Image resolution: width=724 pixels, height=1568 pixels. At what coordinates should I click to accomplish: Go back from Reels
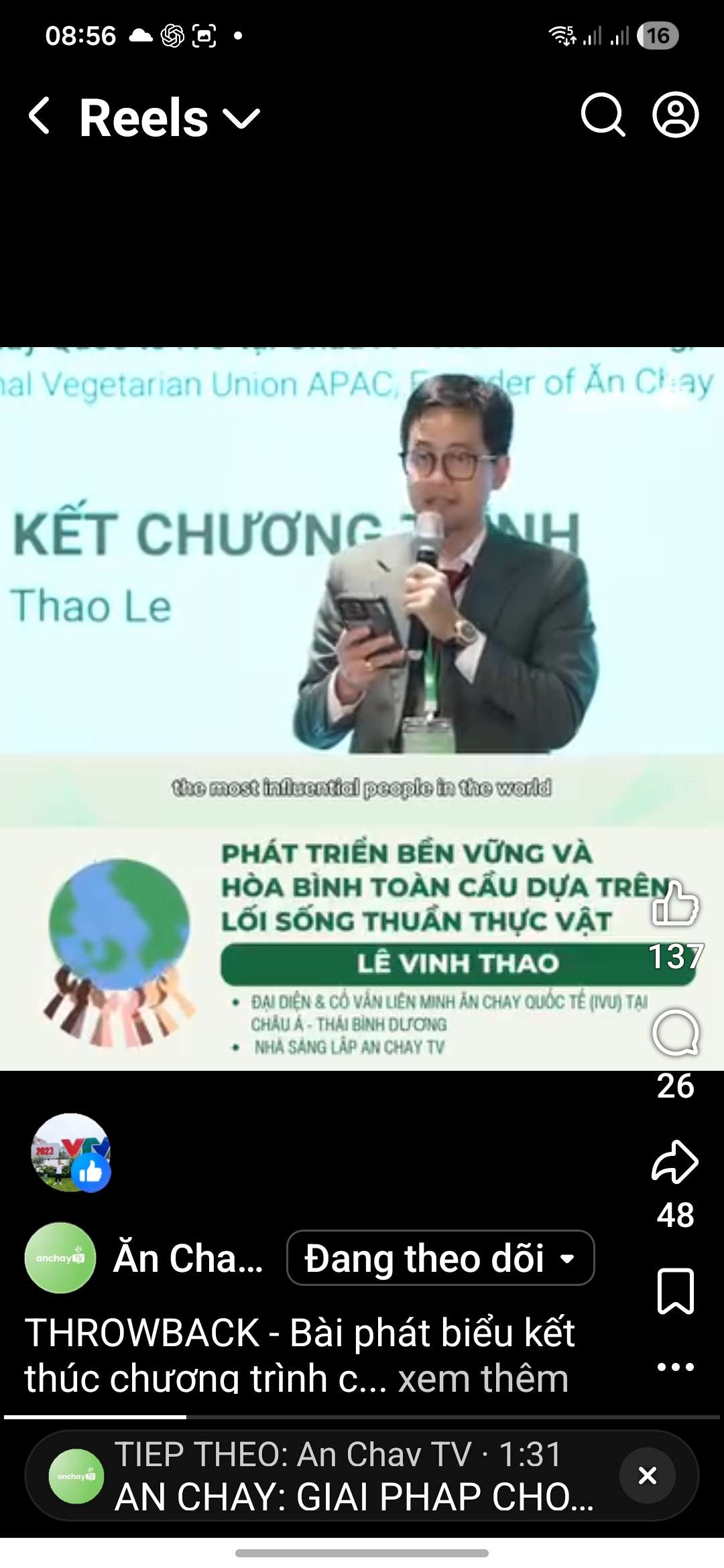coord(40,116)
